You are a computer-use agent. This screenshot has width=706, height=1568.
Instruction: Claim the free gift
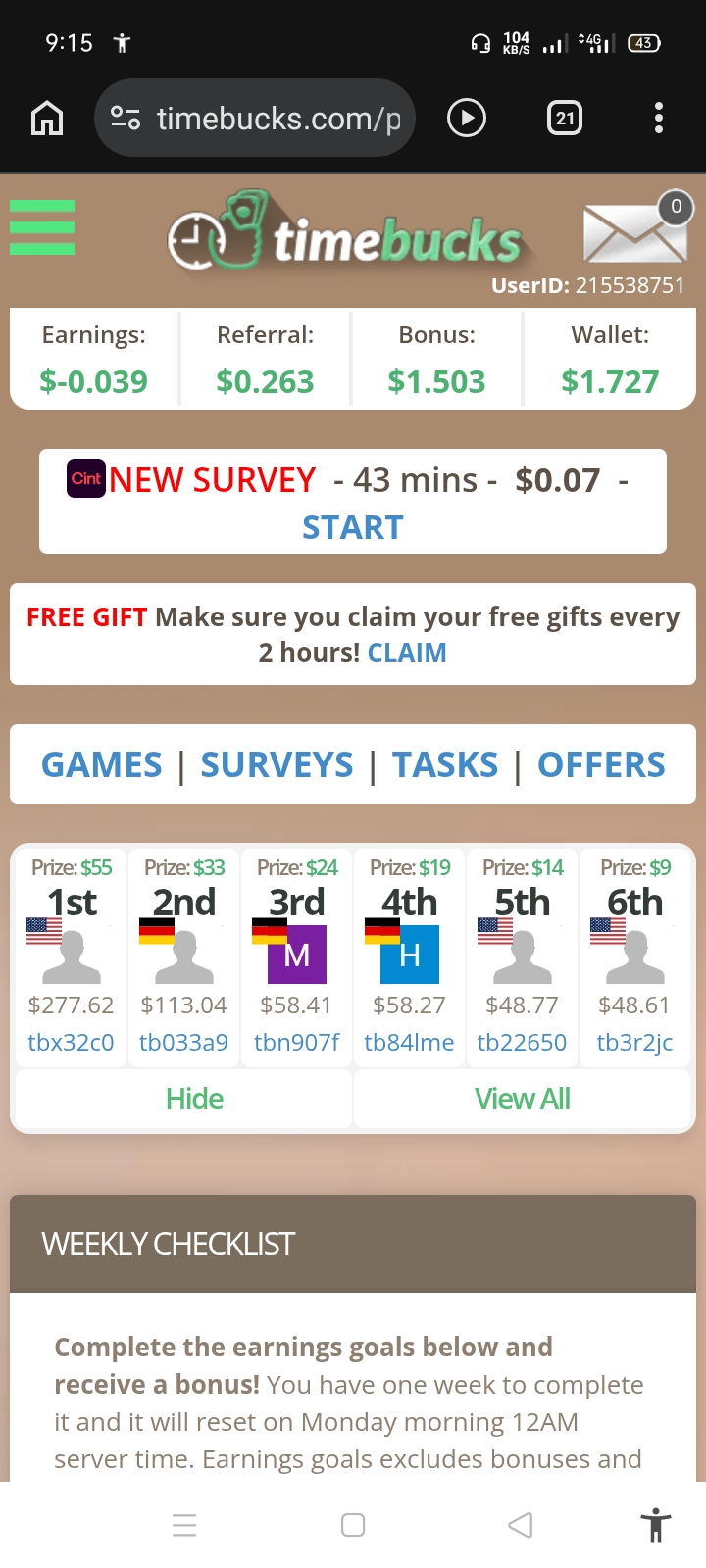[x=407, y=653]
